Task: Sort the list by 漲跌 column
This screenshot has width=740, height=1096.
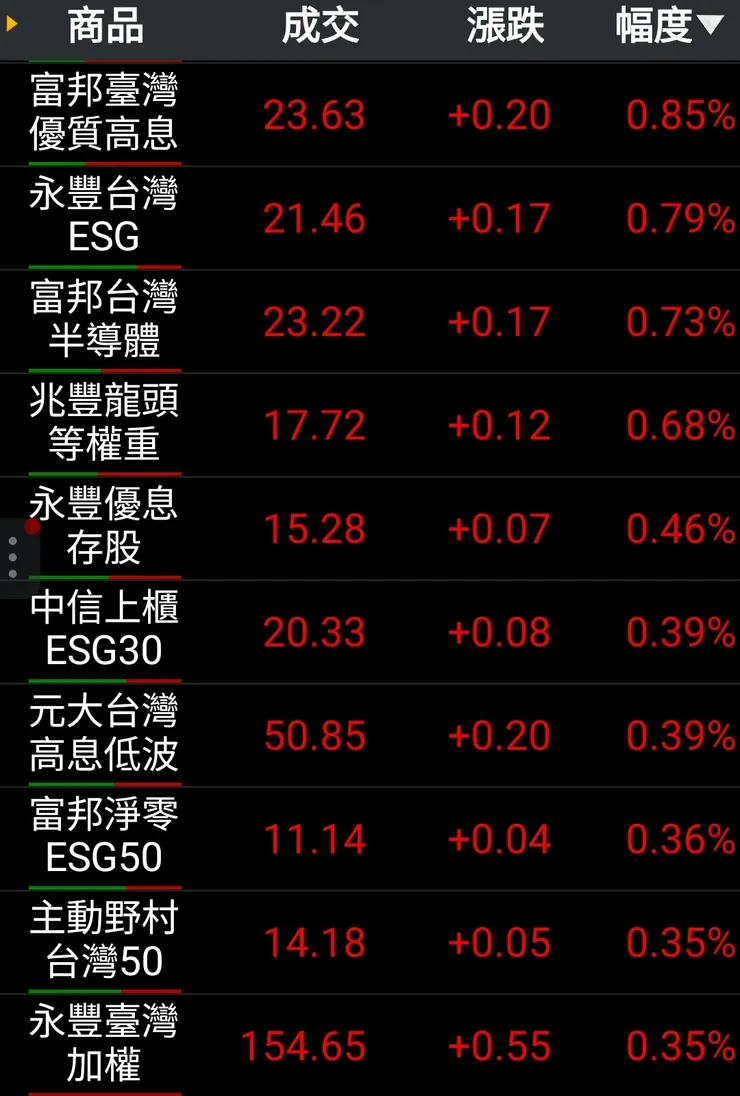Action: pos(505,27)
